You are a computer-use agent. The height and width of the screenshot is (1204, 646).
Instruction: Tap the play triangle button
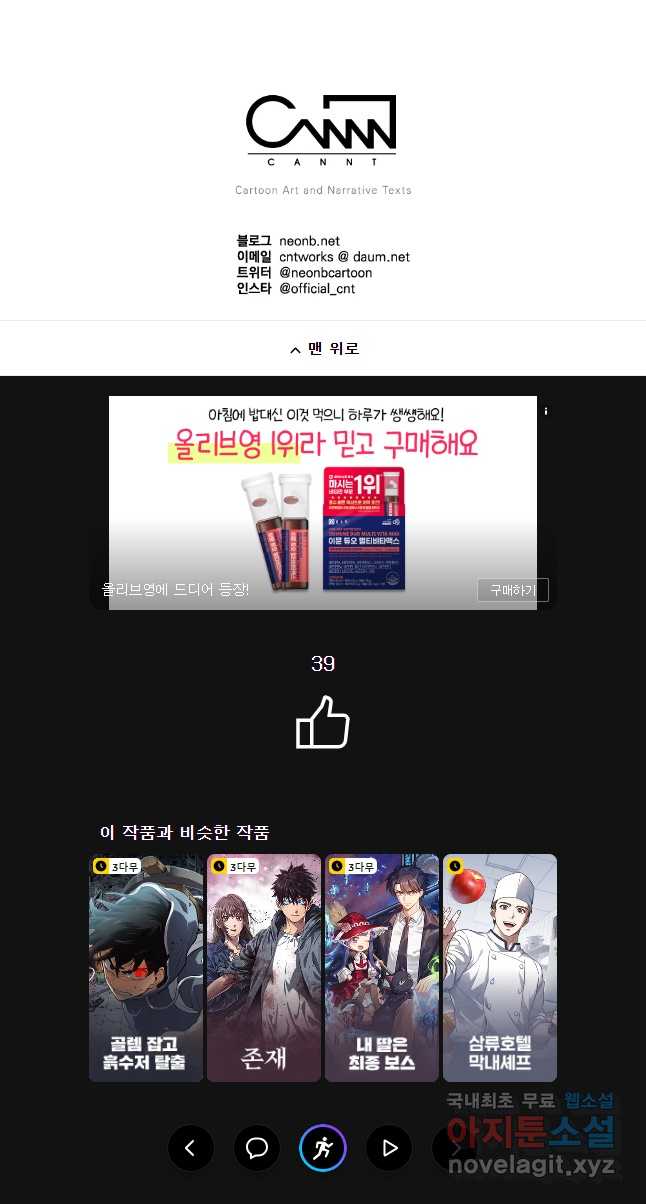click(x=389, y=1148)
